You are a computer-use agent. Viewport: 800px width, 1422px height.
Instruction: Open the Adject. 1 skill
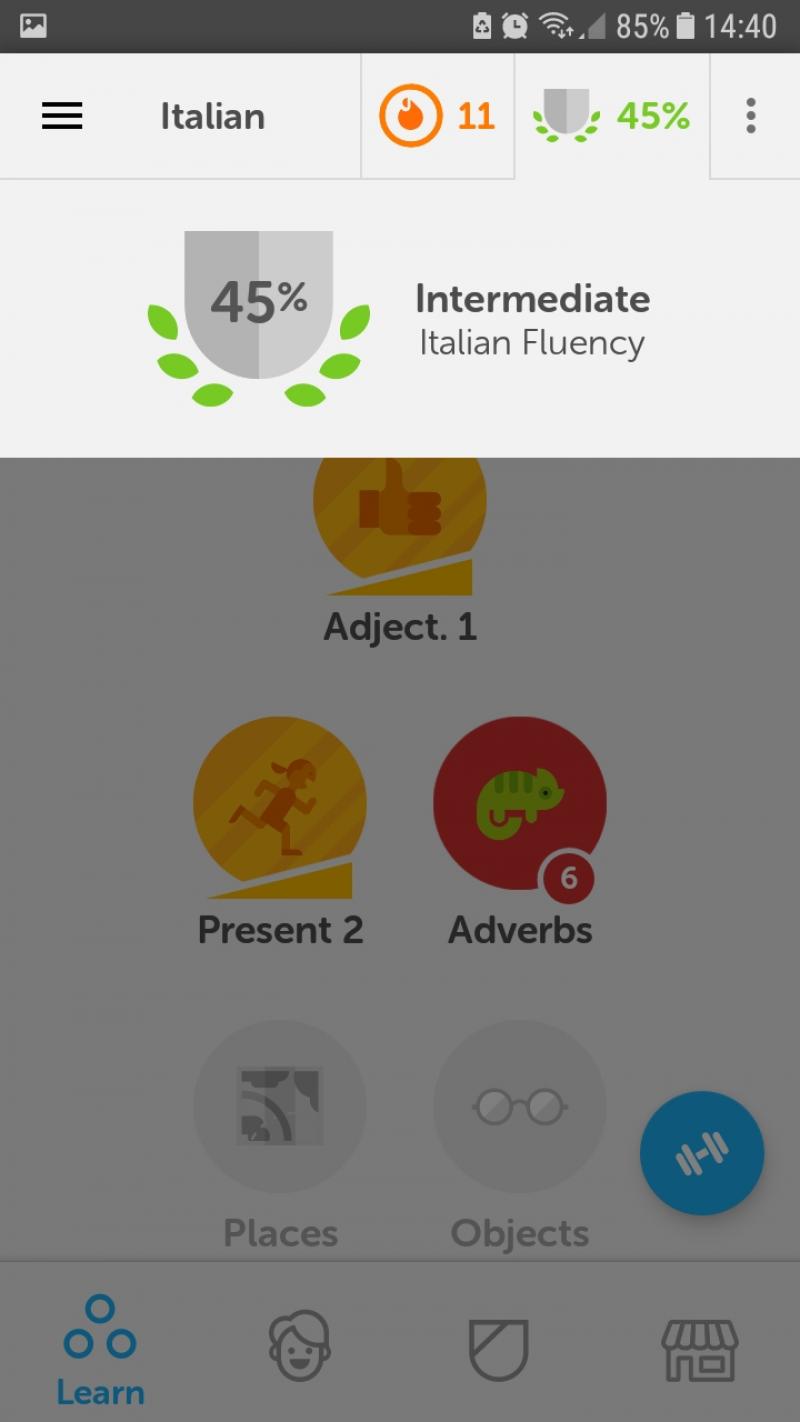pyautogui.click(x=400, y=530)
